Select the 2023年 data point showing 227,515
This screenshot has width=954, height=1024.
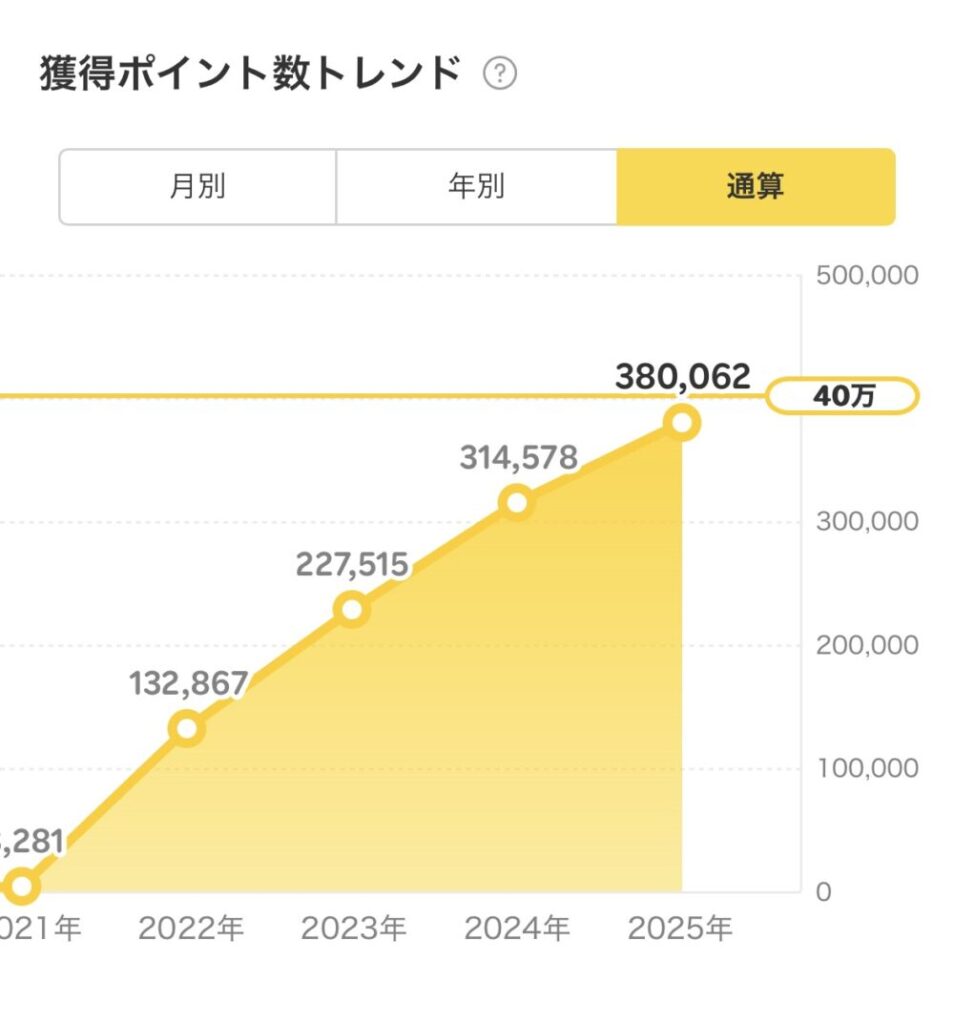point(352,609)
